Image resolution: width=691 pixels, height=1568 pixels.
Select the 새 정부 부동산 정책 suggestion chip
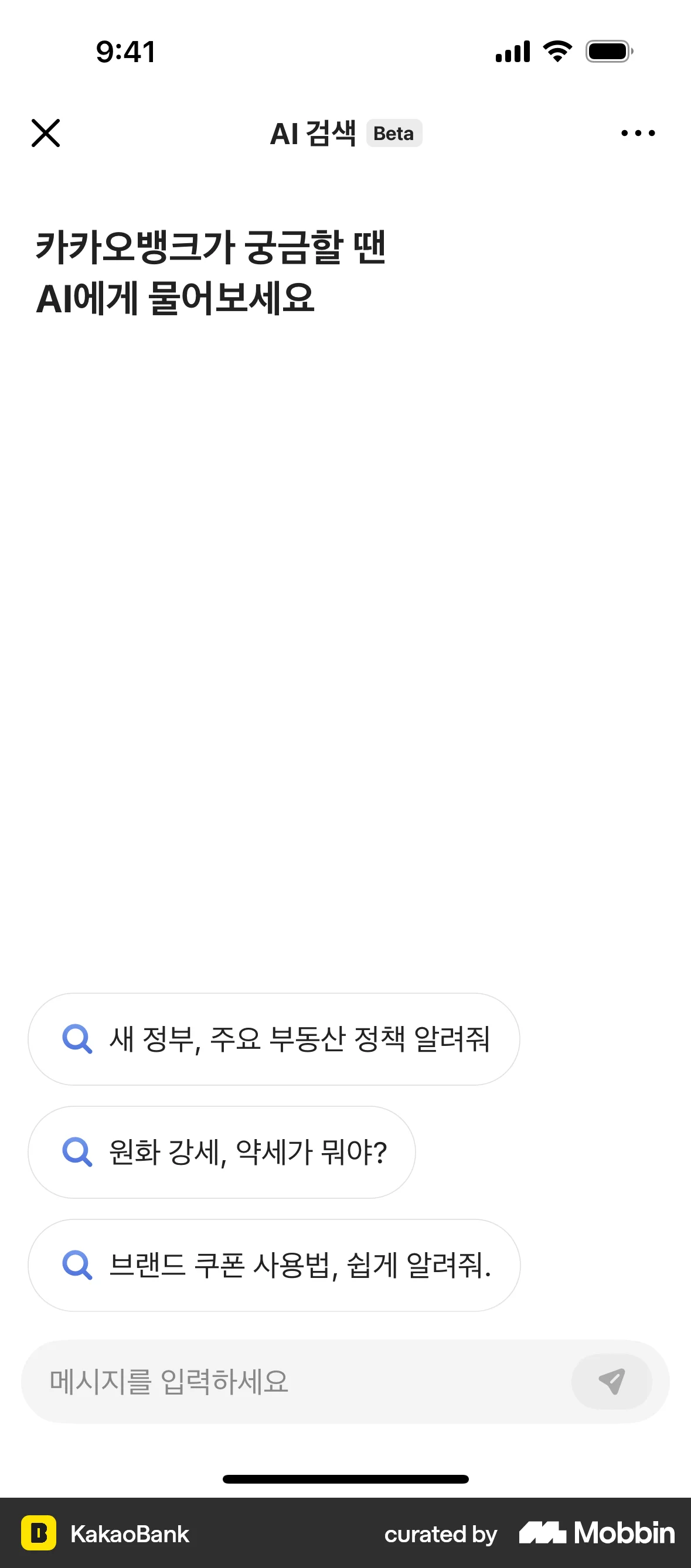point(274,1039)
